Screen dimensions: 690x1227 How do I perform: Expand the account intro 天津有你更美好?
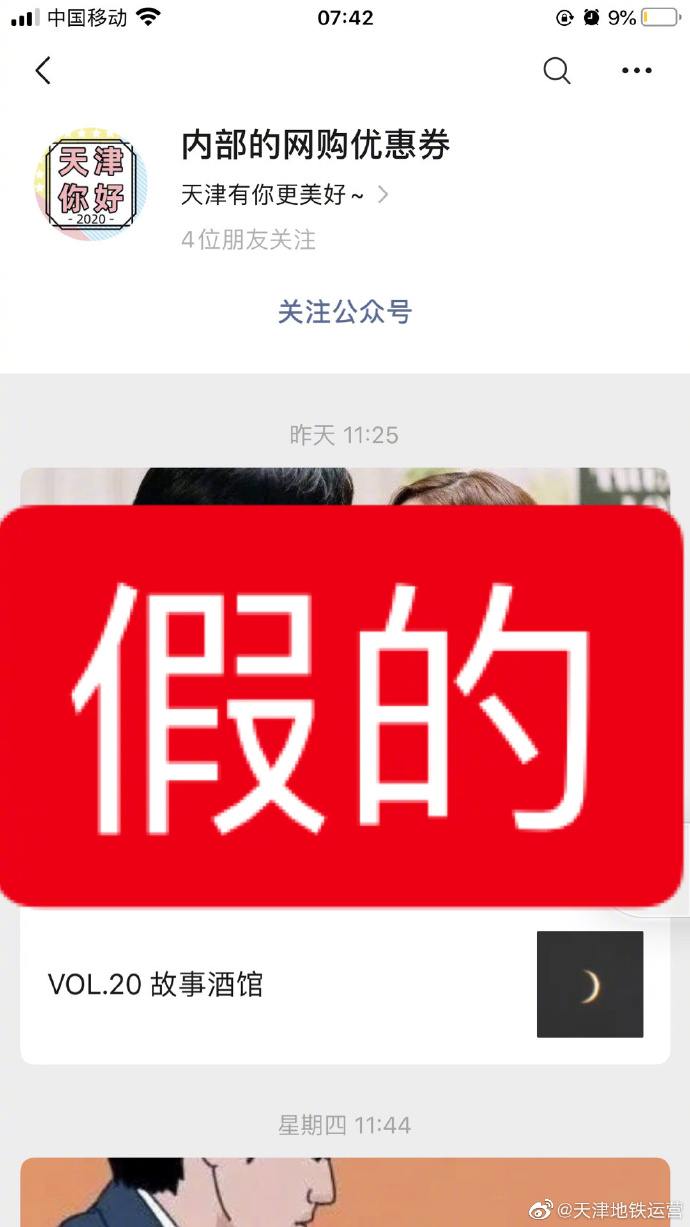[285, 194]
